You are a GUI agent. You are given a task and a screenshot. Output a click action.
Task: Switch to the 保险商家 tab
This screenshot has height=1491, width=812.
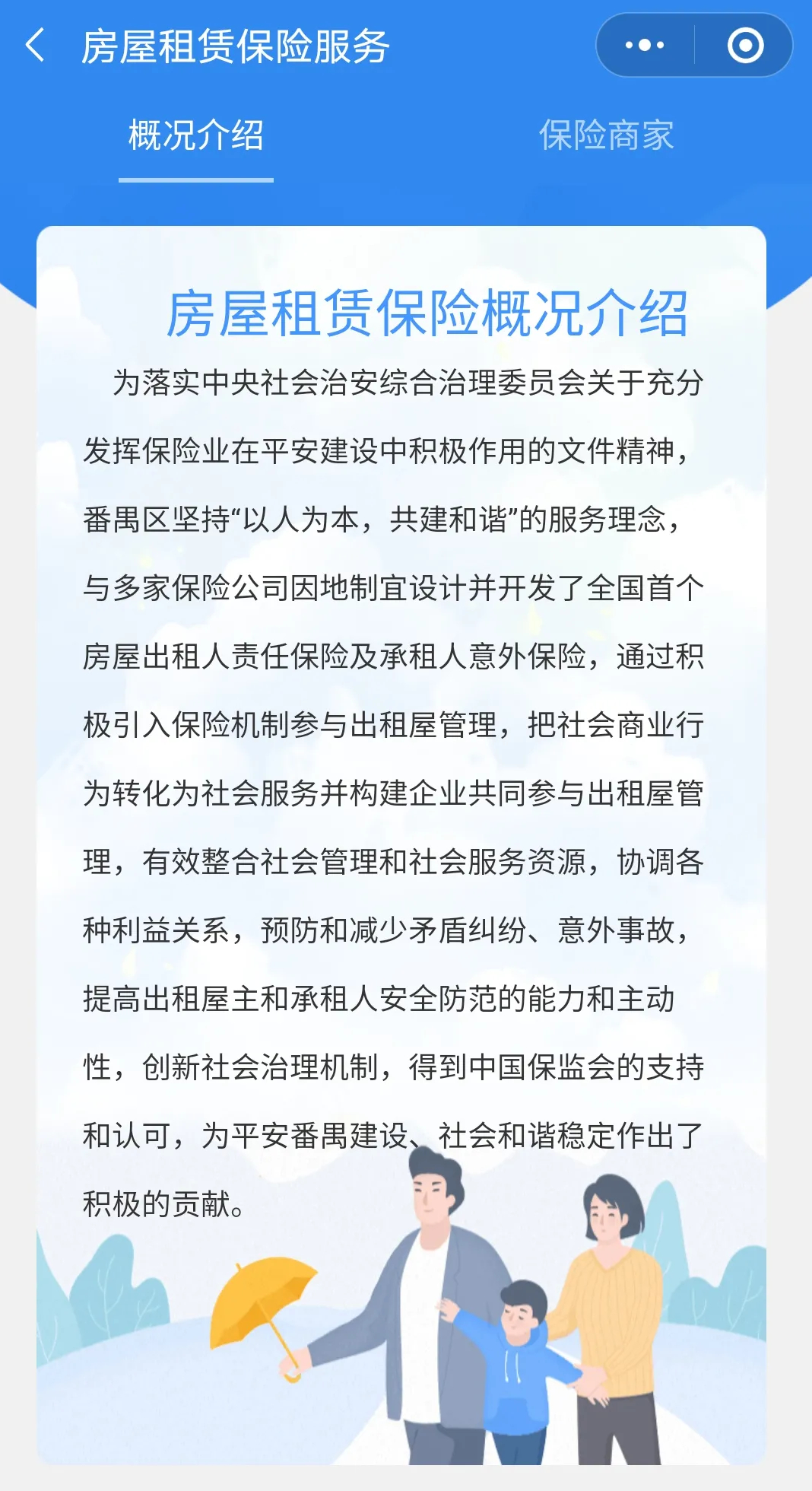606,137
